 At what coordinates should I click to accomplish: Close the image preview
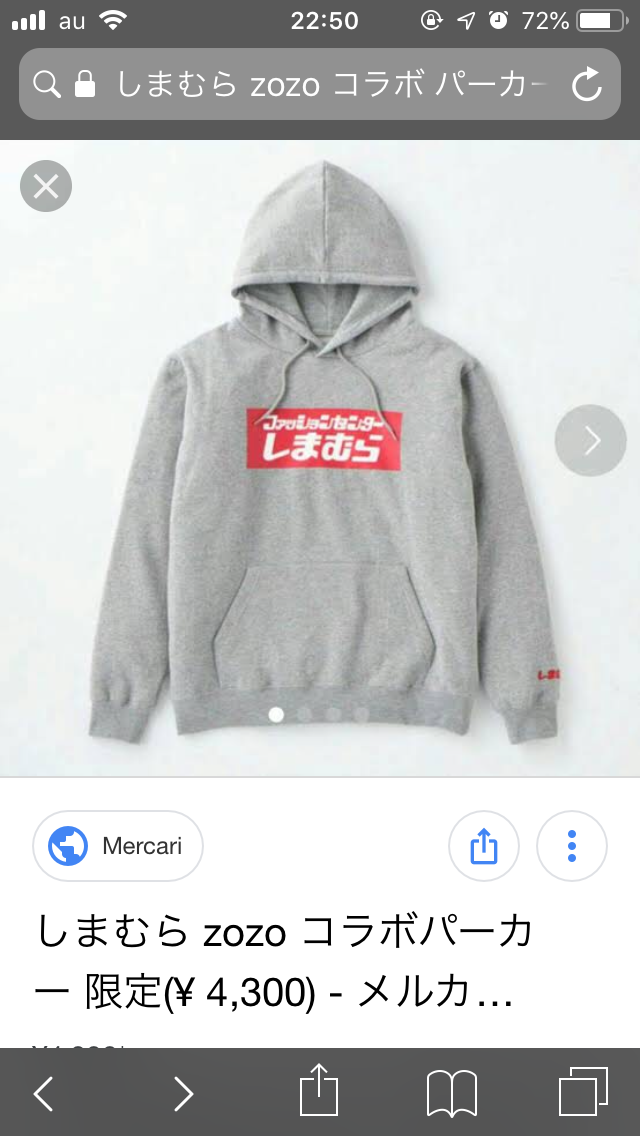point(46,186)
